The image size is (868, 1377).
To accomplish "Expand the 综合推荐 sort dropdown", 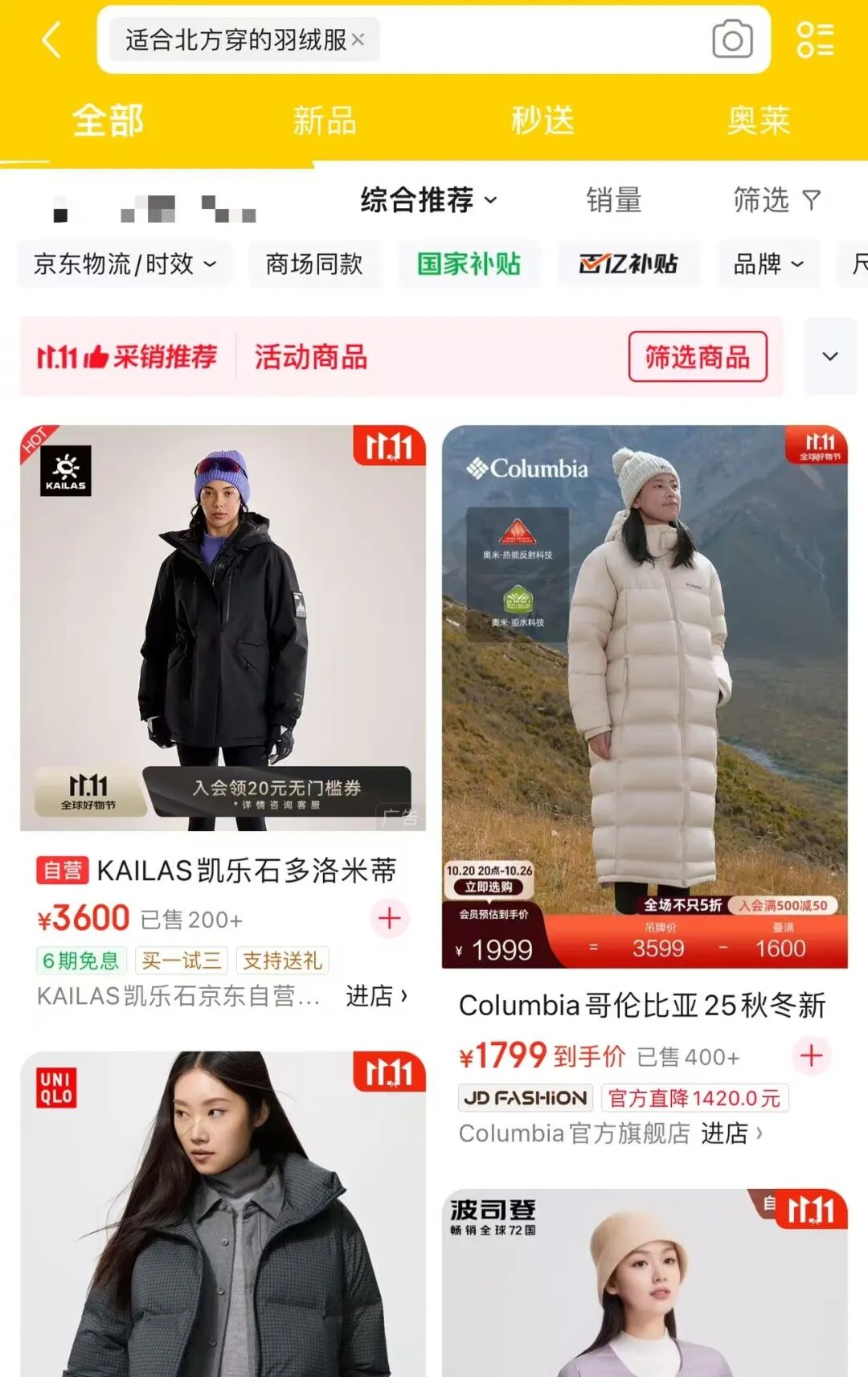I will tap(428, 200).
